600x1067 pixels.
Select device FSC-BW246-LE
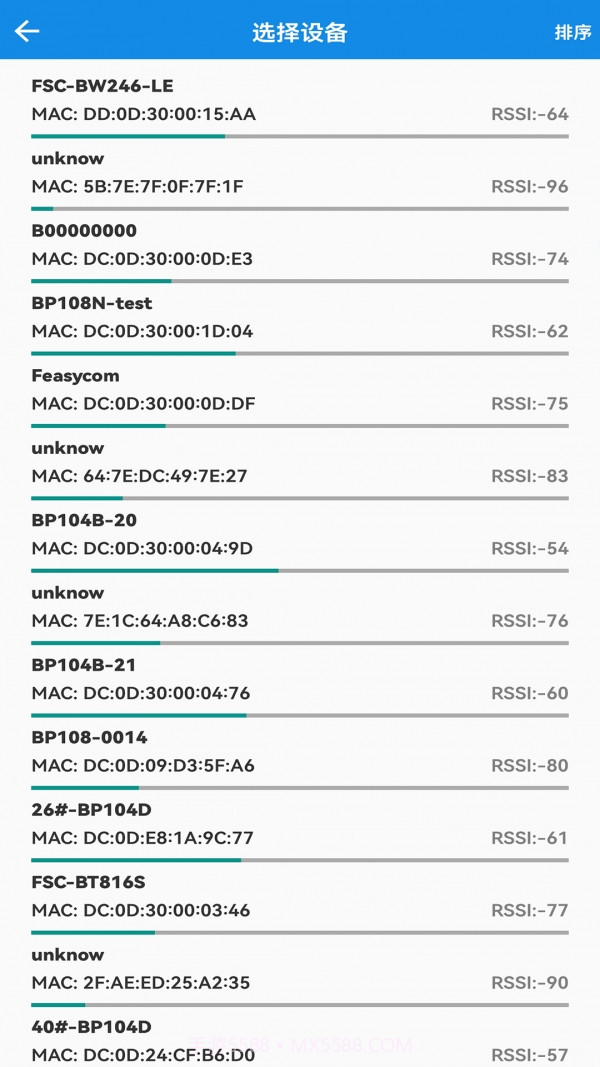click(300, 101)
